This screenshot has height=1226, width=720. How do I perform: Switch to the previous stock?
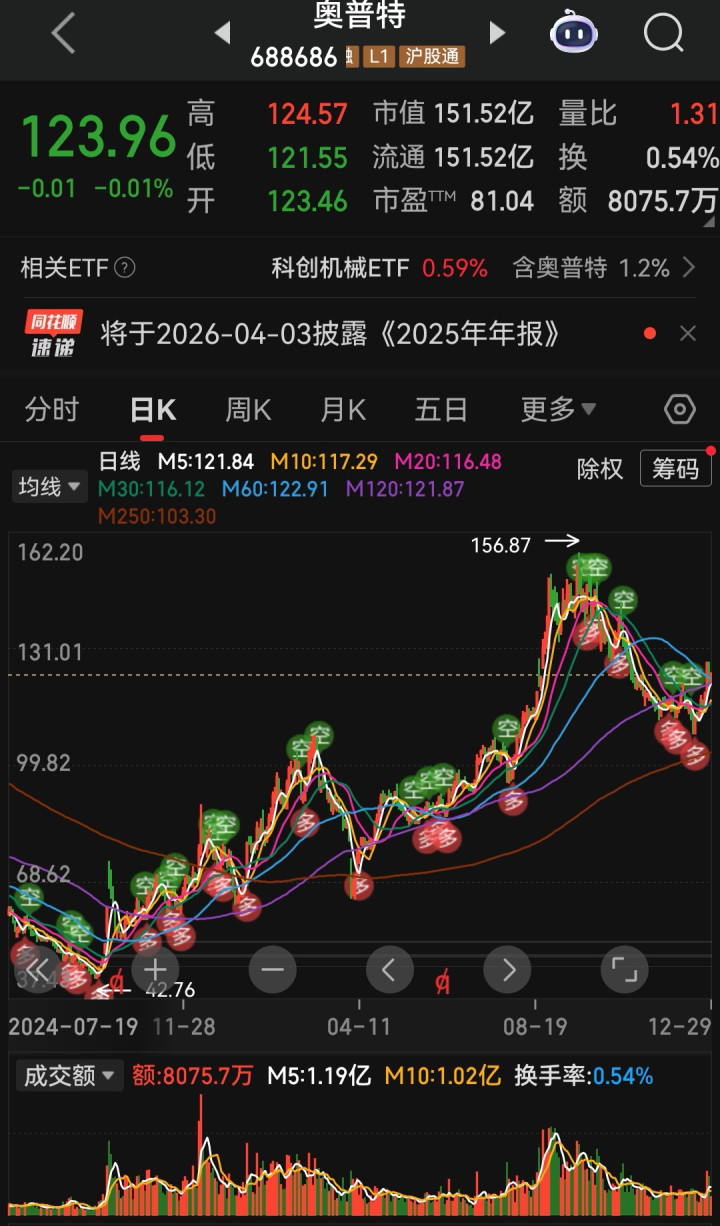[222, 34]
